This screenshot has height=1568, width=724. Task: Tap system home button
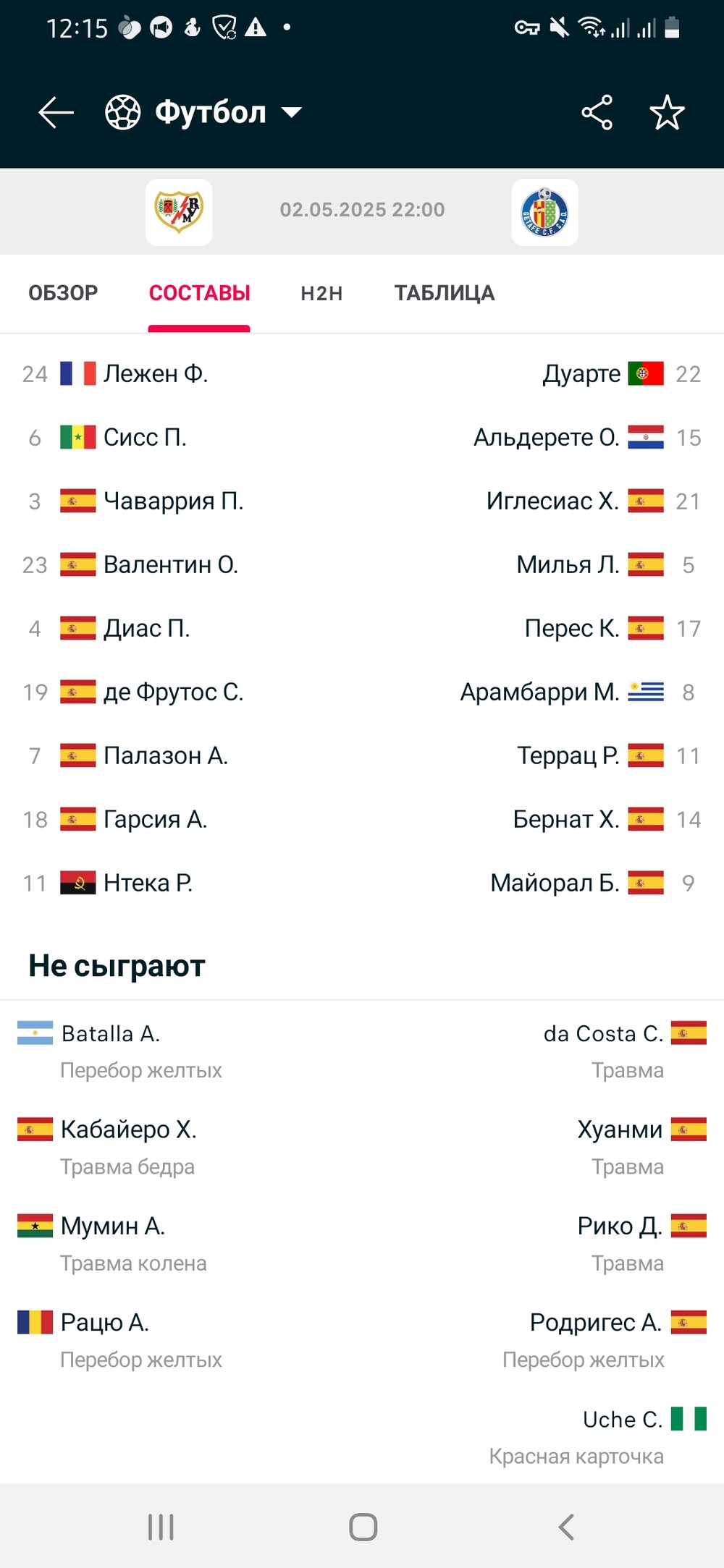[363, 1527]
